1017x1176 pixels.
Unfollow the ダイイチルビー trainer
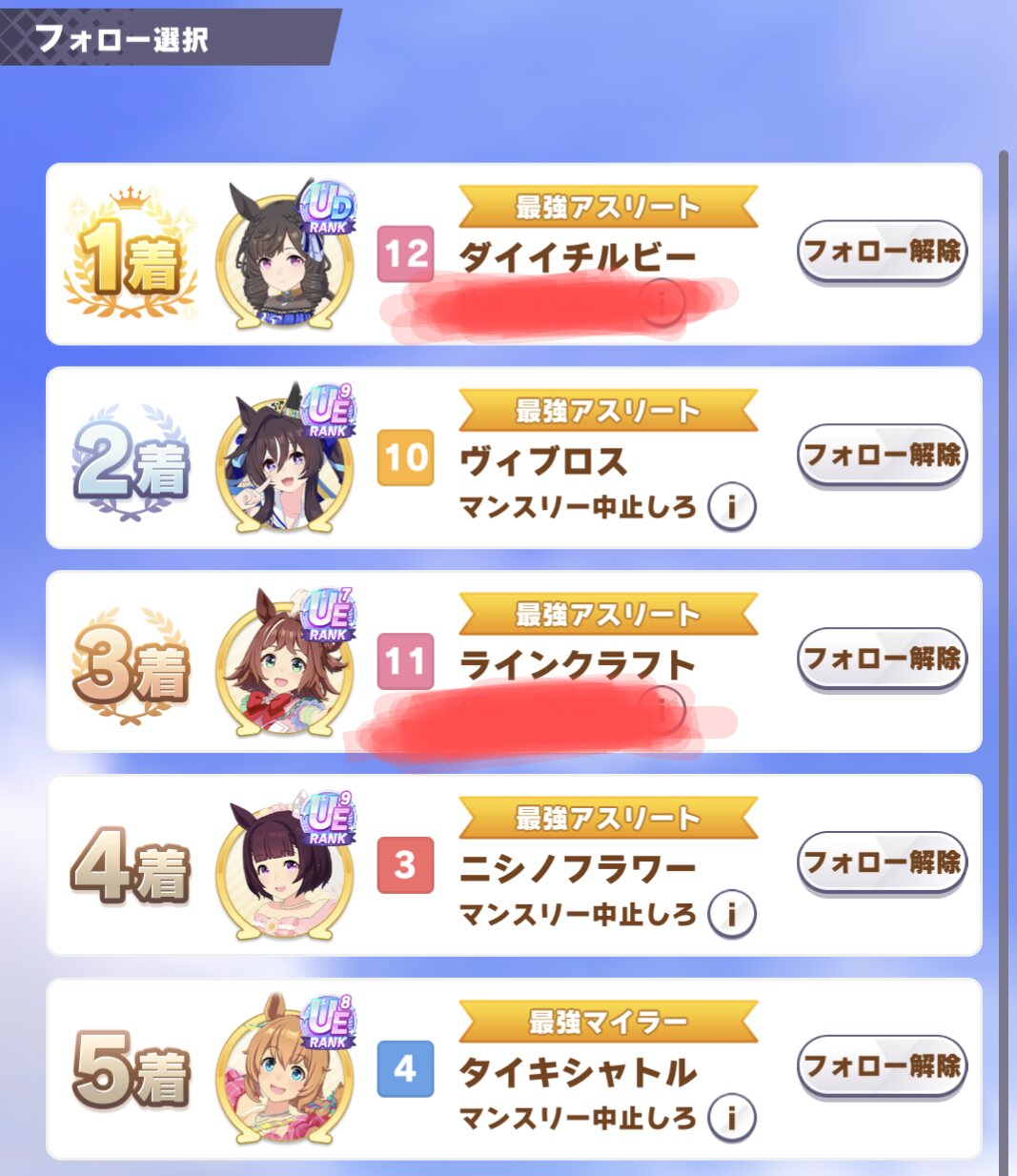pyautogui.click(x=882, y=252)
